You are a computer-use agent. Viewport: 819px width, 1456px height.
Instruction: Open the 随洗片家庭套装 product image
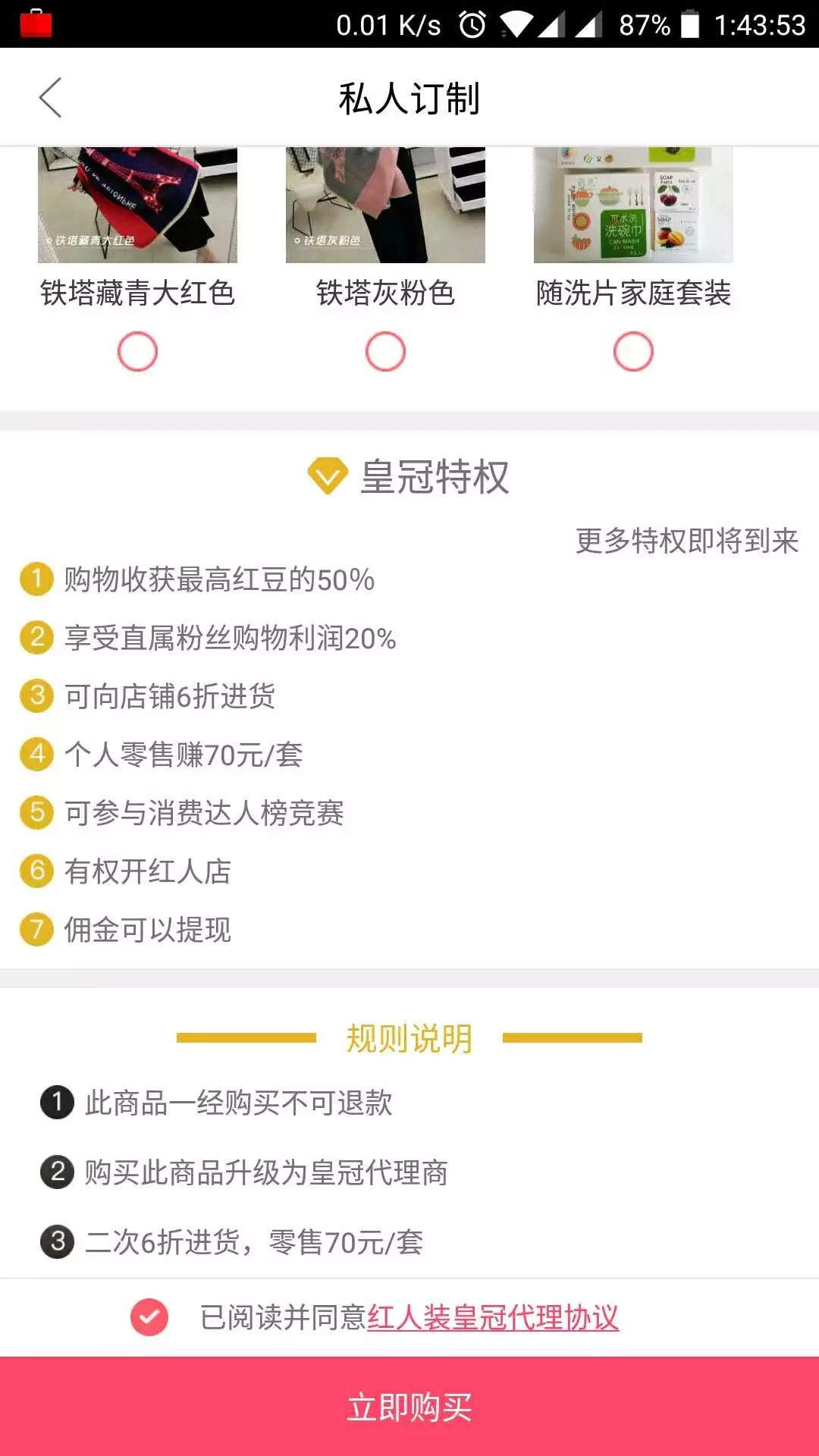633,205
